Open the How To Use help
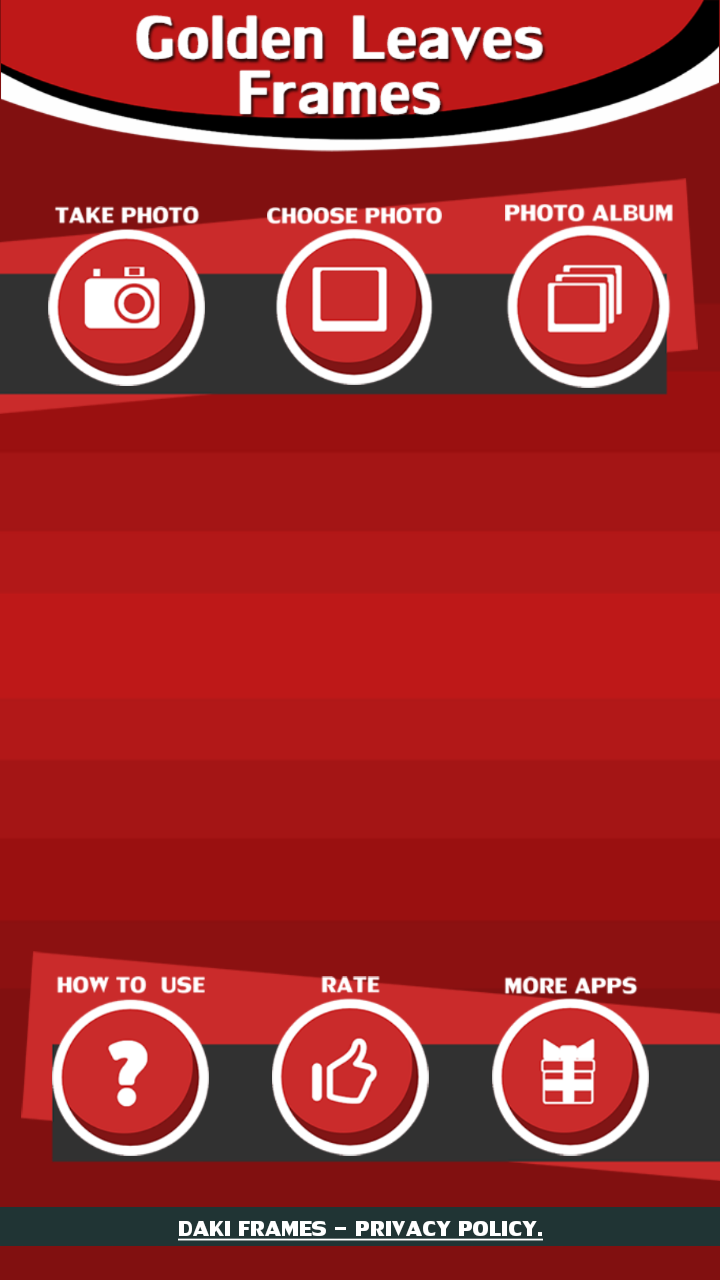 point(130,1076)
